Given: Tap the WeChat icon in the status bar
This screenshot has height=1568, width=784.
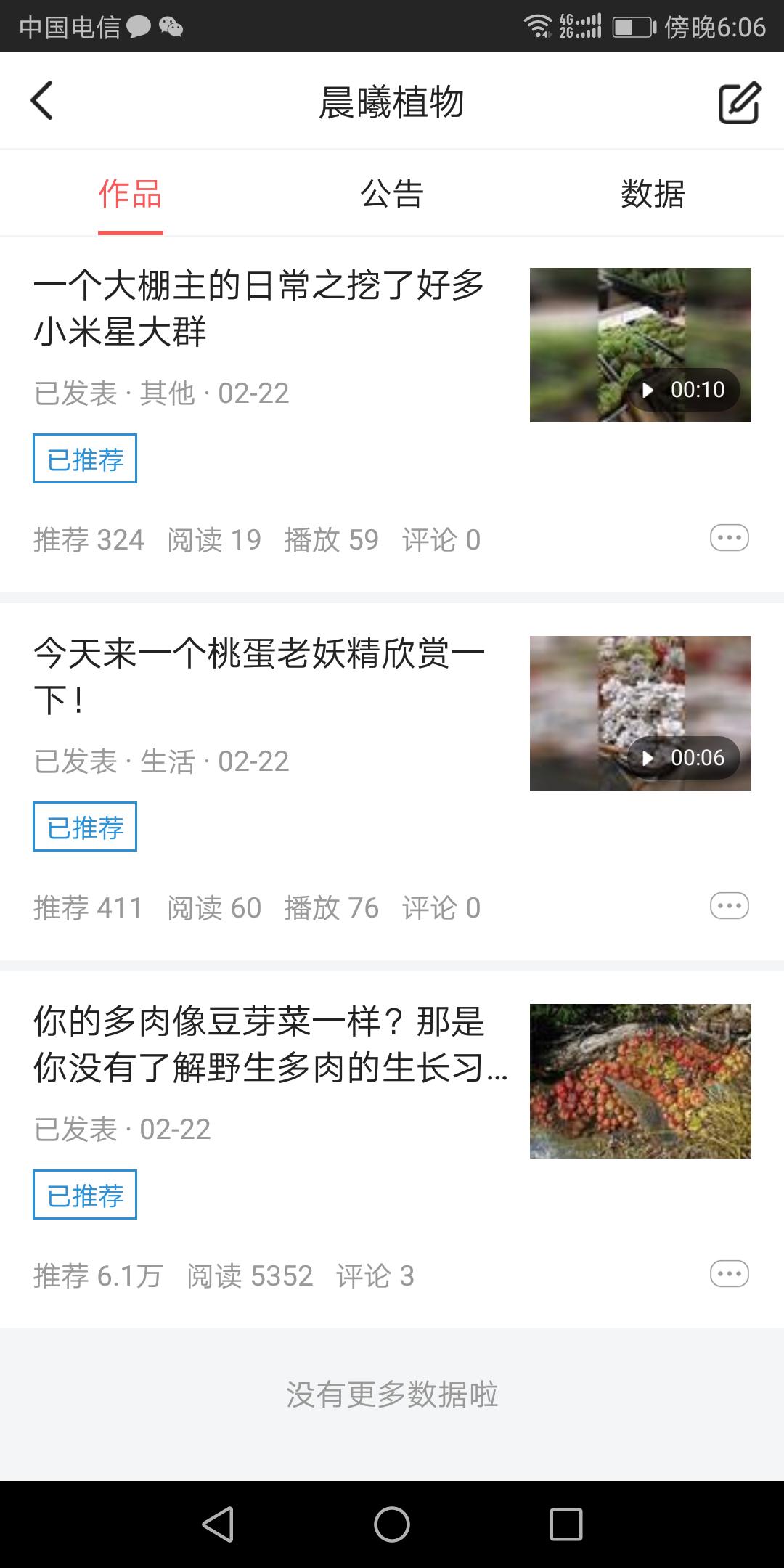Looking at the screenshot, I should coord(171,27).
